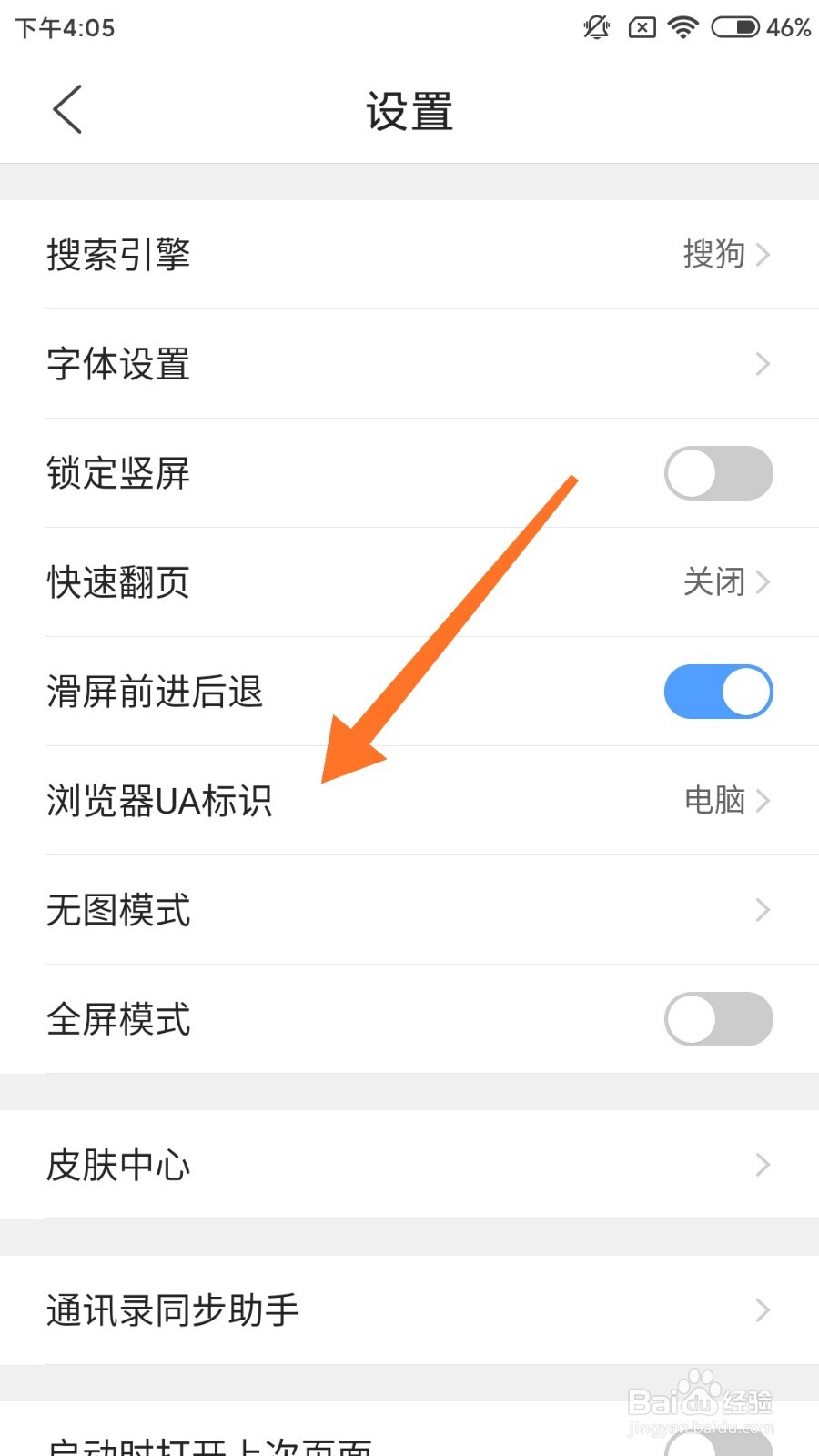Open the 无图模式 options via its chevron
Viewport: 819px width, 1456px height.
[763, 910]
